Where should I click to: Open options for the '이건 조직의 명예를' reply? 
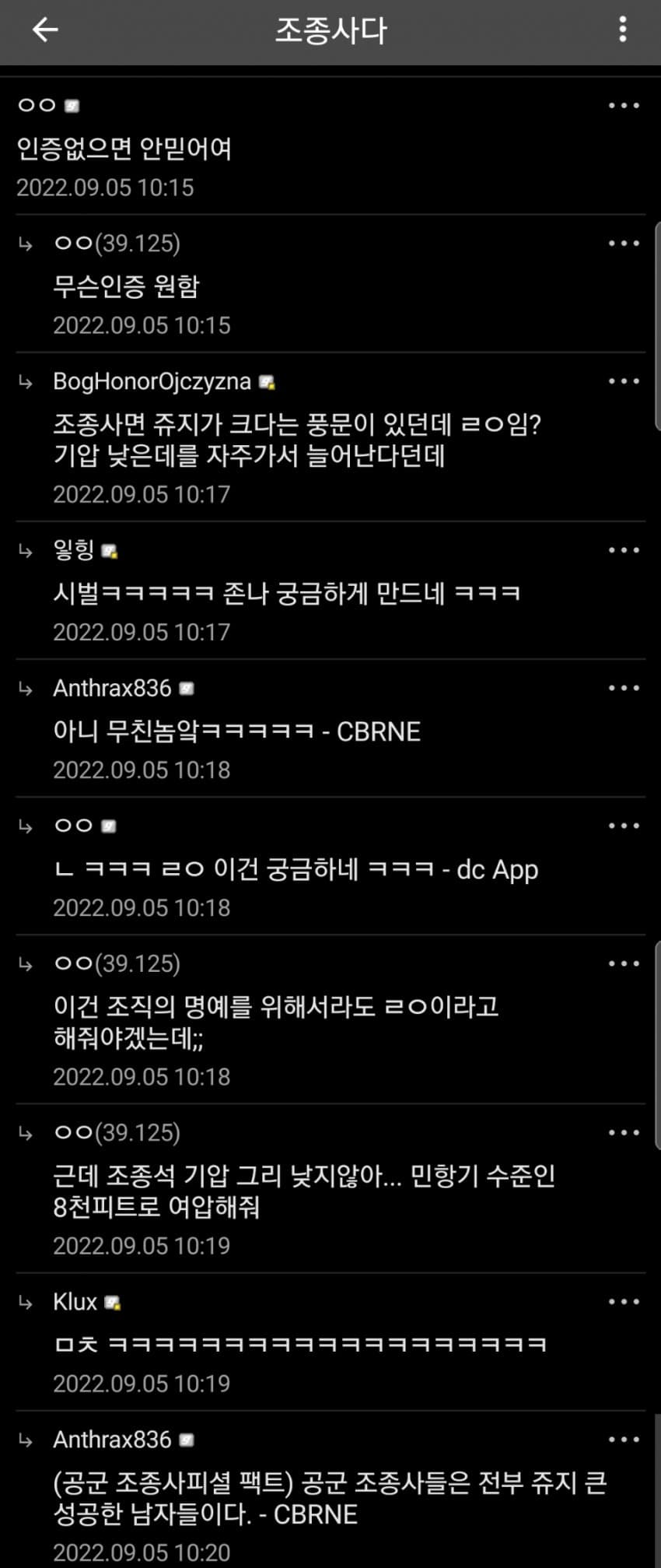coord(624,963)
